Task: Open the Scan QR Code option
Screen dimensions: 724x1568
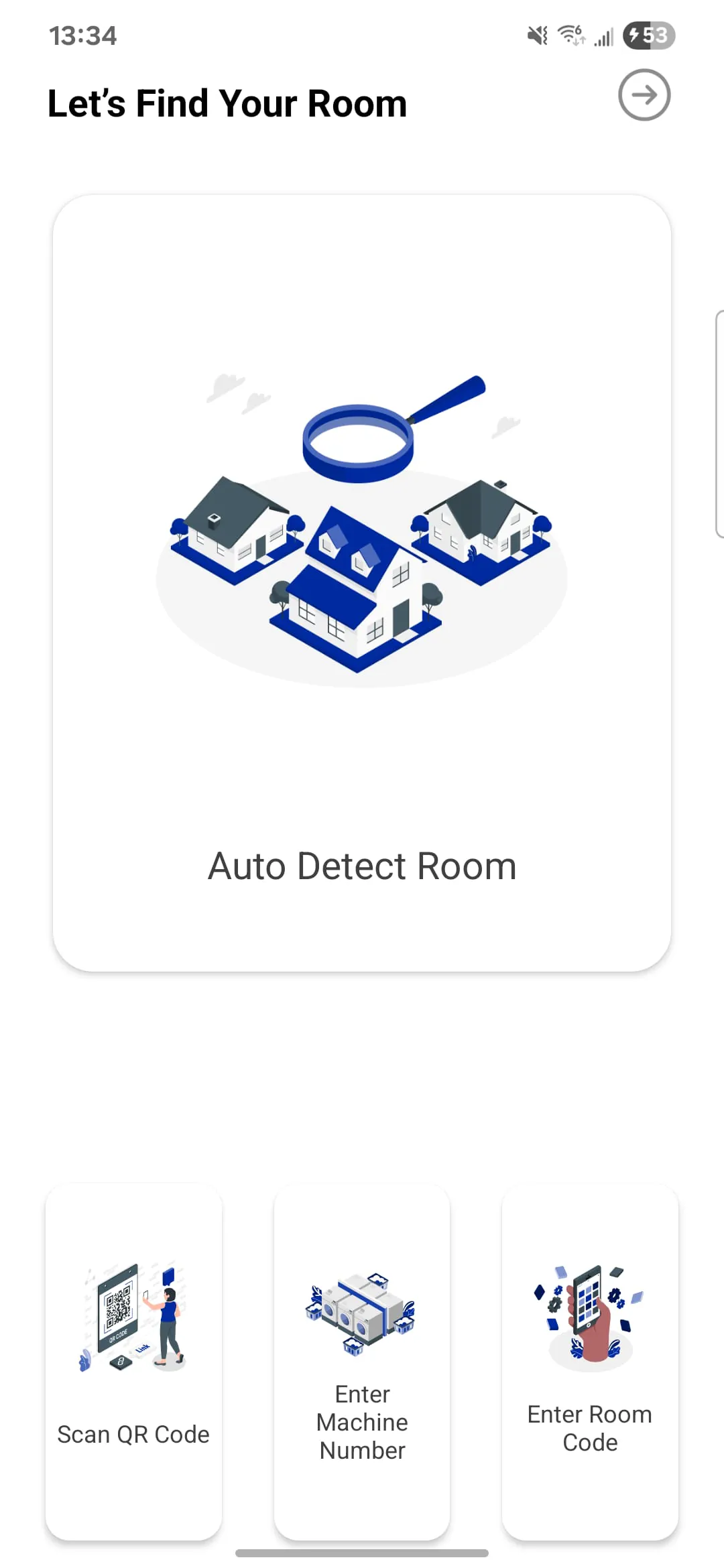Action: [133, 1360]
